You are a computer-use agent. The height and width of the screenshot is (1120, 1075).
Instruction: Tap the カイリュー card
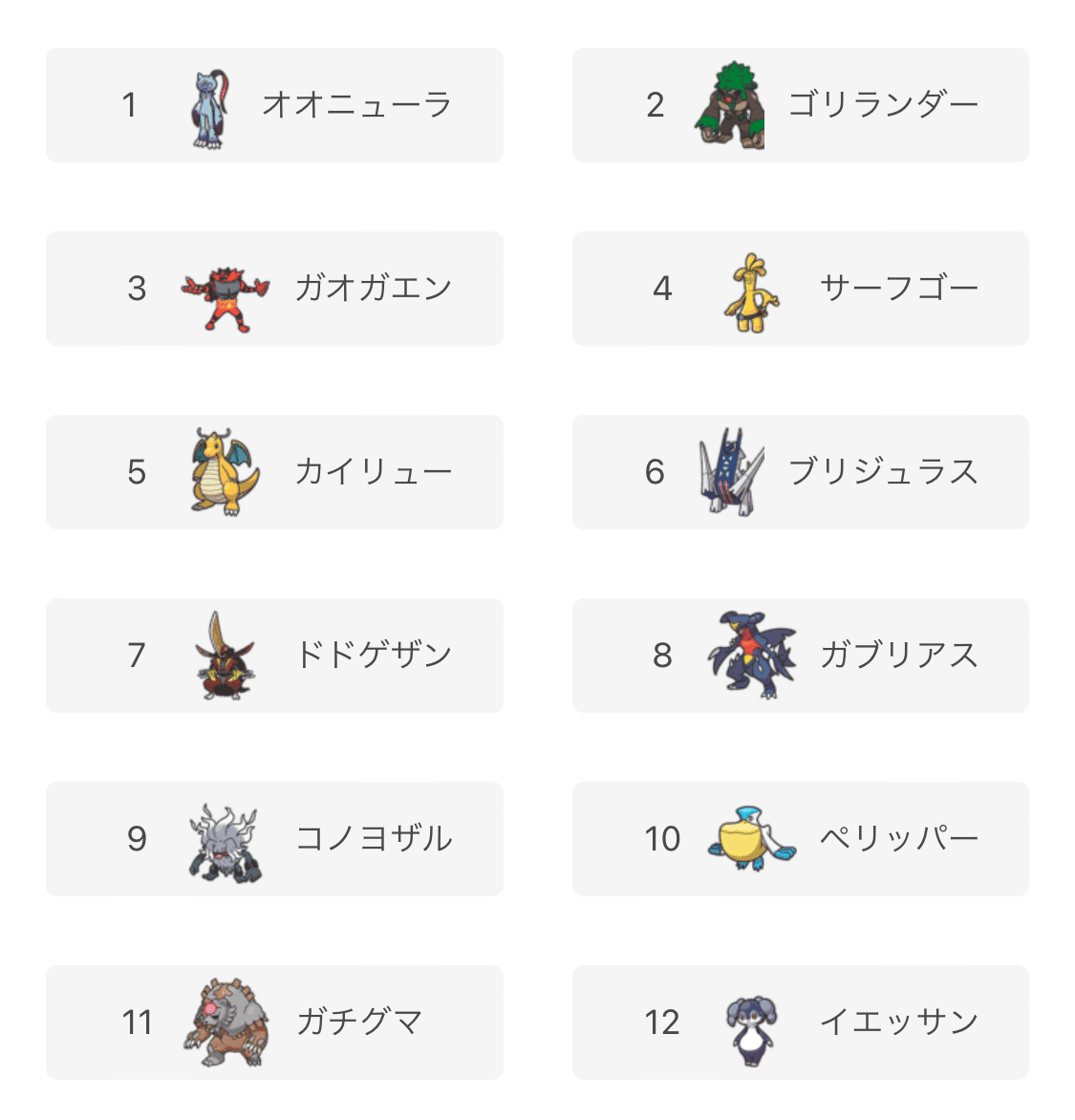(274, 472)
